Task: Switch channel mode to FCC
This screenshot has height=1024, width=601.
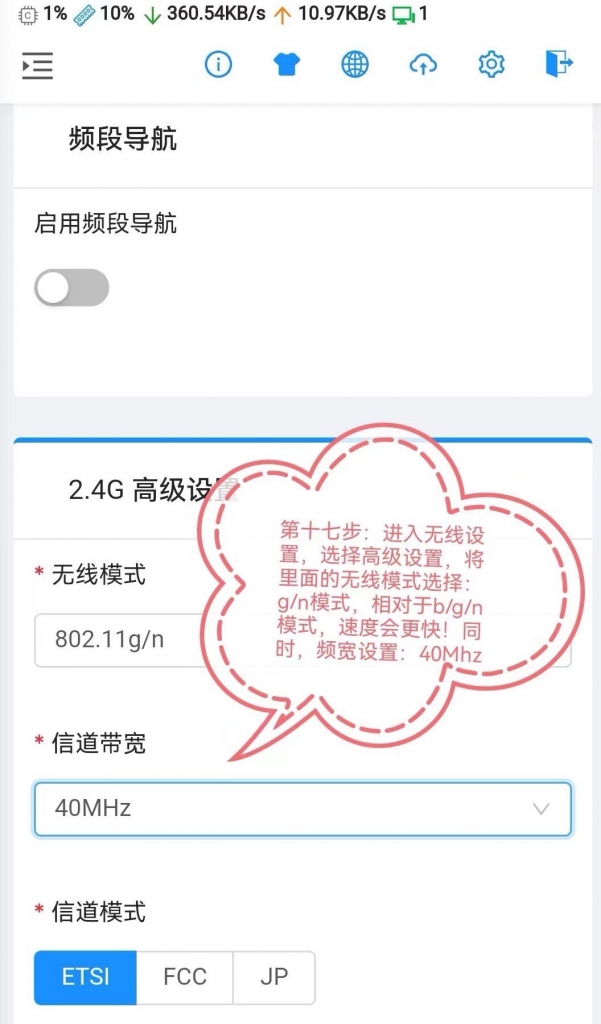Action: tap(184, 977)
